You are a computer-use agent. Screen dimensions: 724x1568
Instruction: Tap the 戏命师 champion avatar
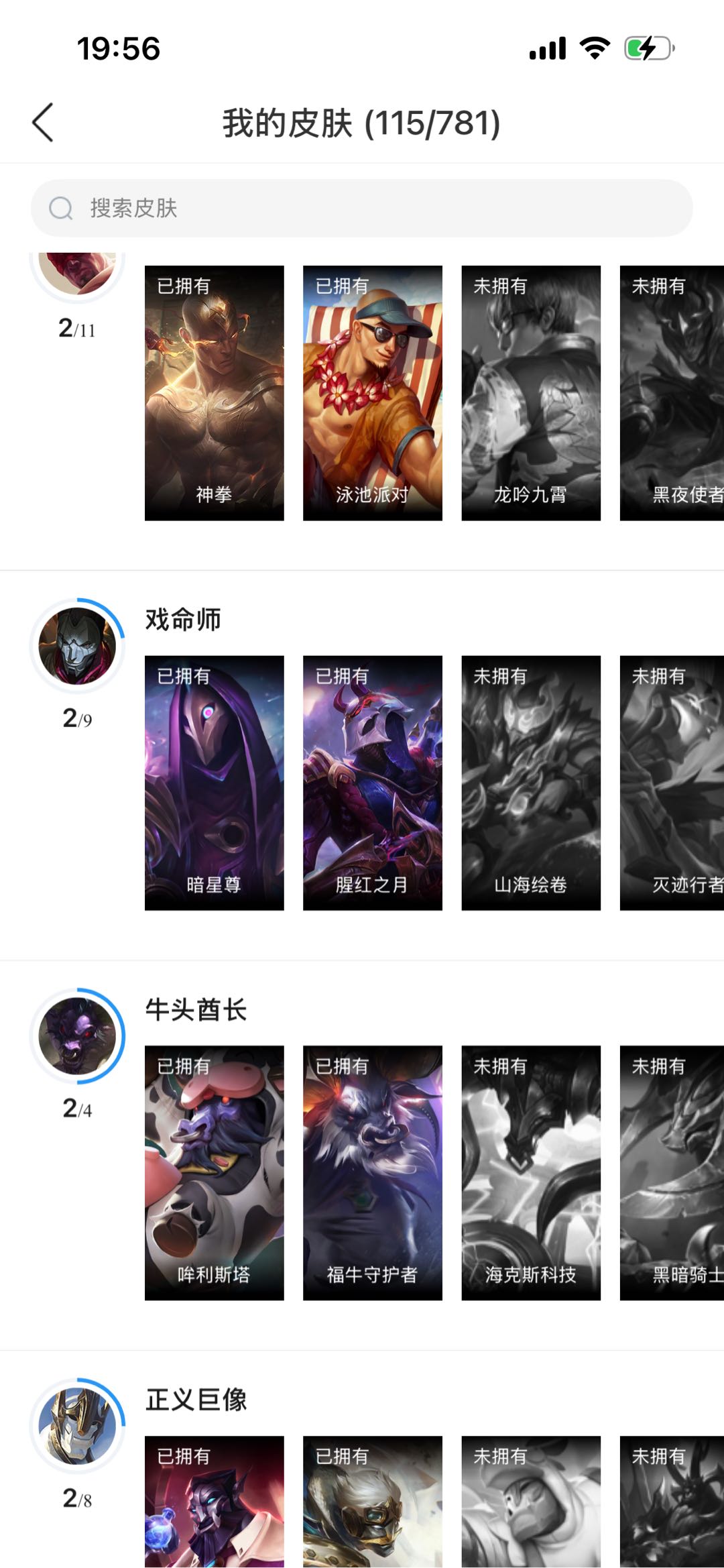78,647
